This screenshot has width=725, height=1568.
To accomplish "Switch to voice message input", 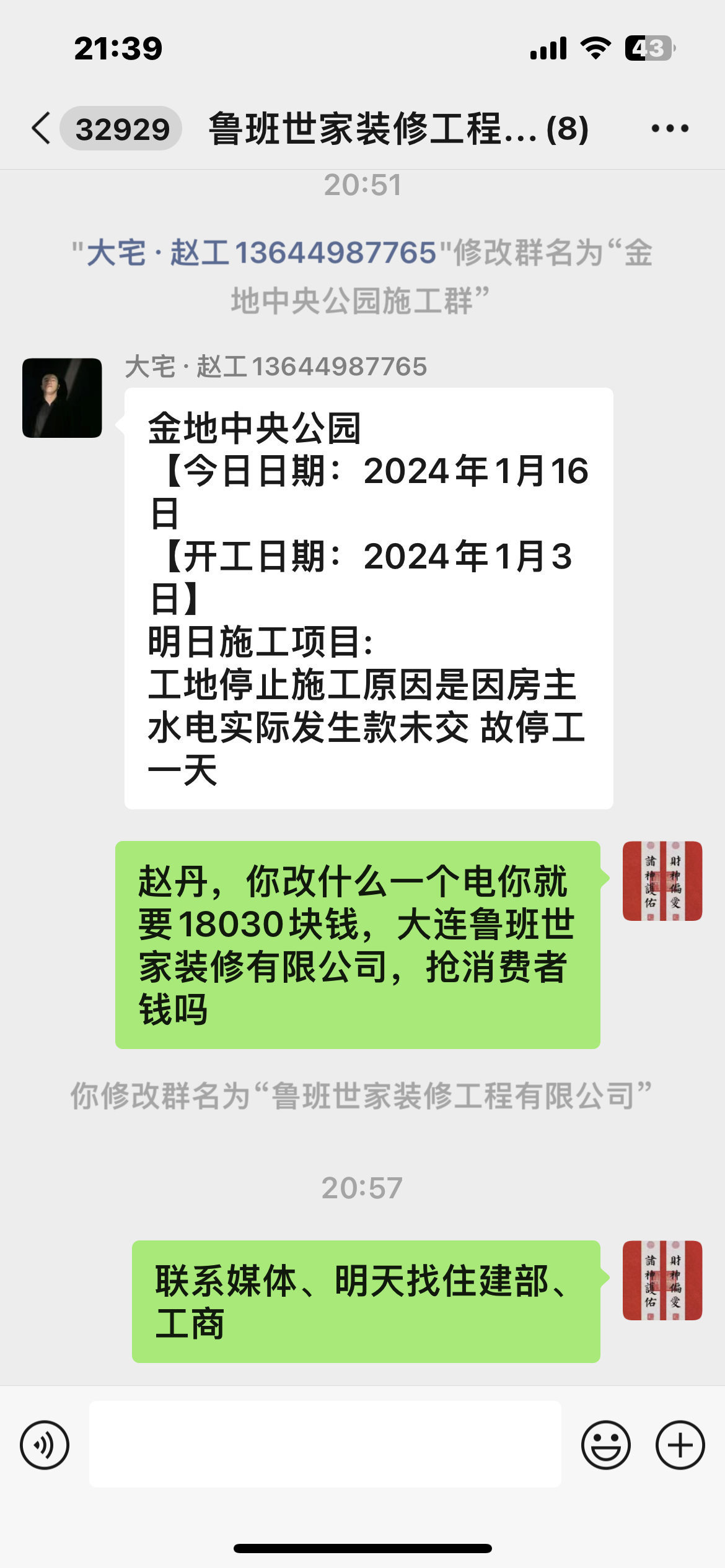I will click(x=45, y=1445).
